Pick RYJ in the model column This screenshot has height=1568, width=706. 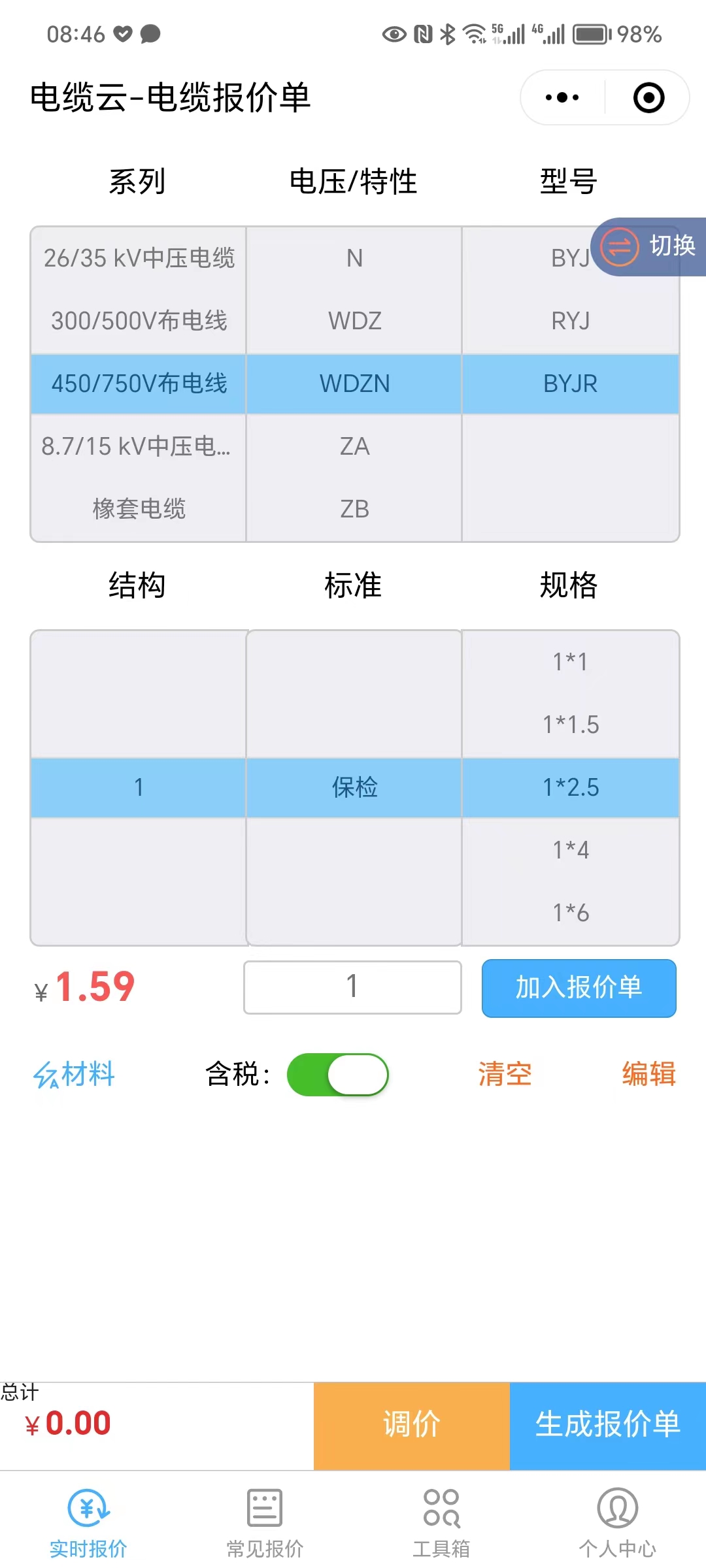[570, 321]
